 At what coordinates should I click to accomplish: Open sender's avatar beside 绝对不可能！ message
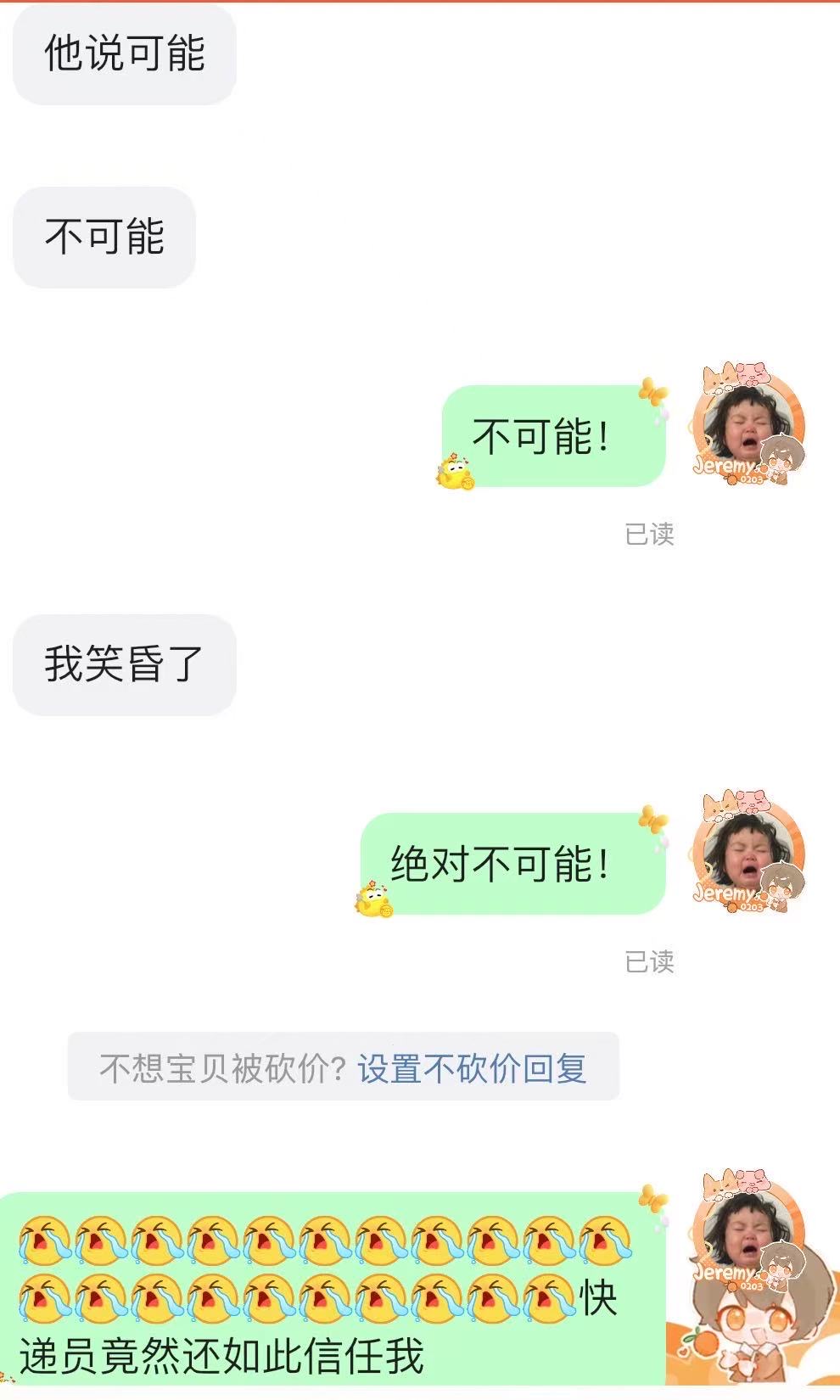pyautogui.click(x=748, y=852)
